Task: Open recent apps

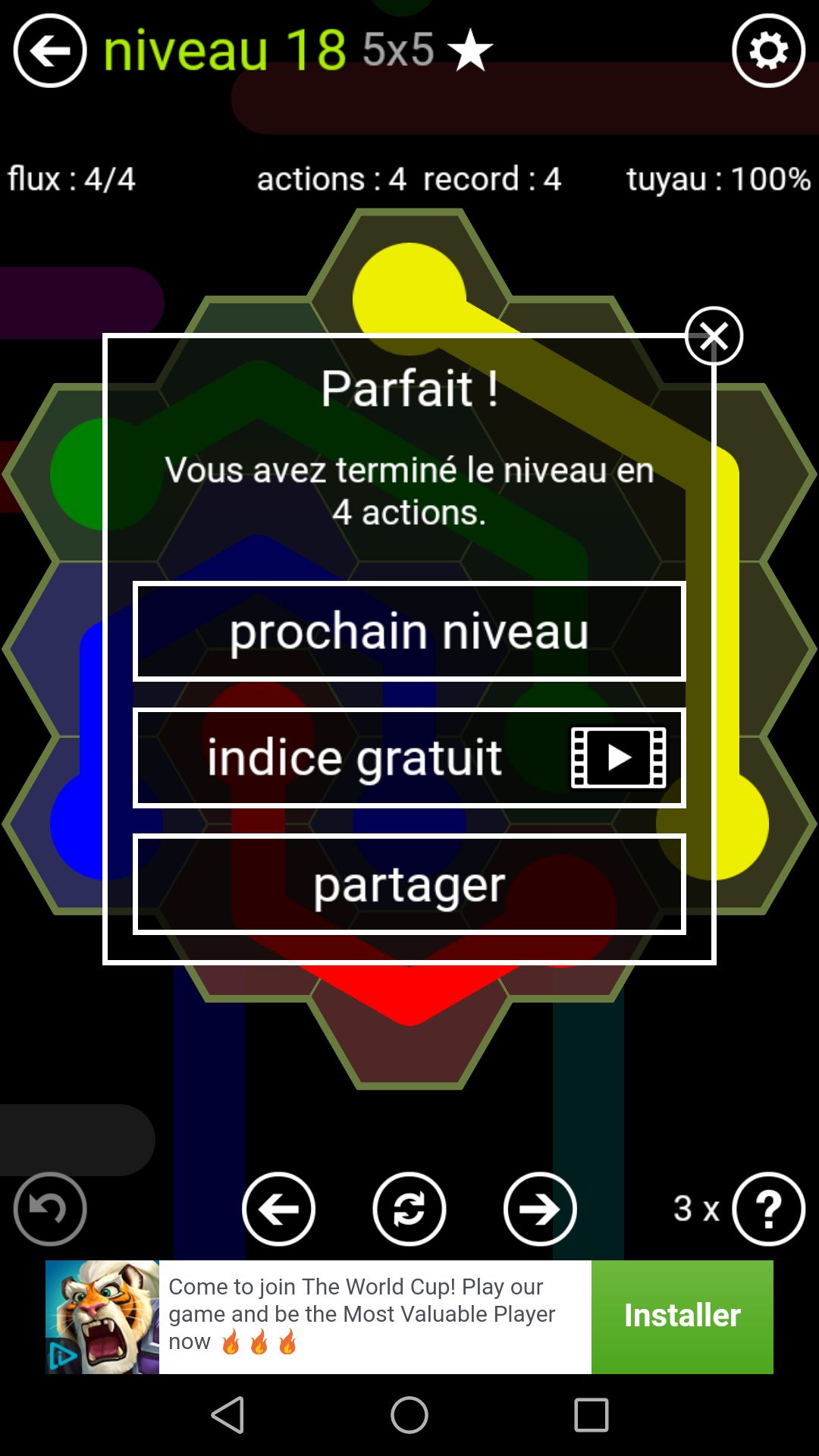Action: point(591,1415)
